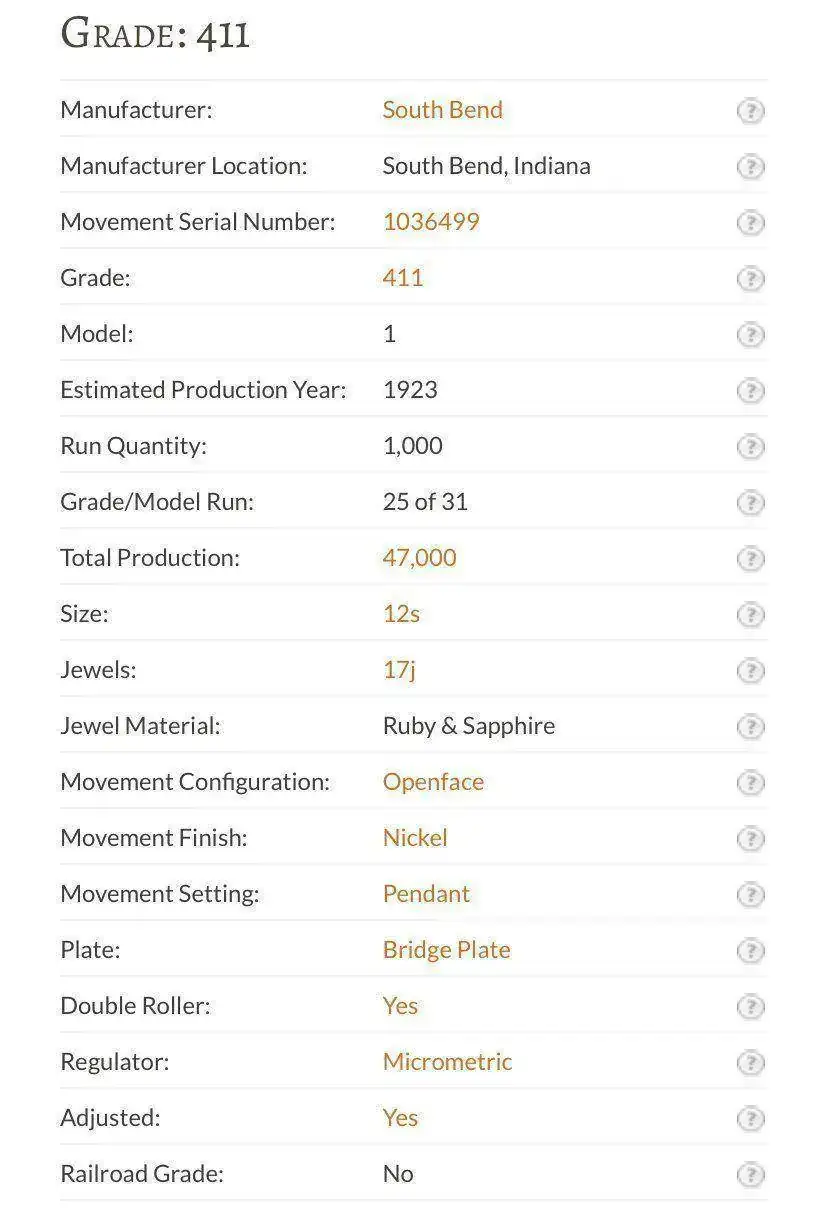Image resolution: width=828 pixels, height=1232 pixels.
Task: Show help for Estimated Production Year
Action: click(x=750, y=391)
